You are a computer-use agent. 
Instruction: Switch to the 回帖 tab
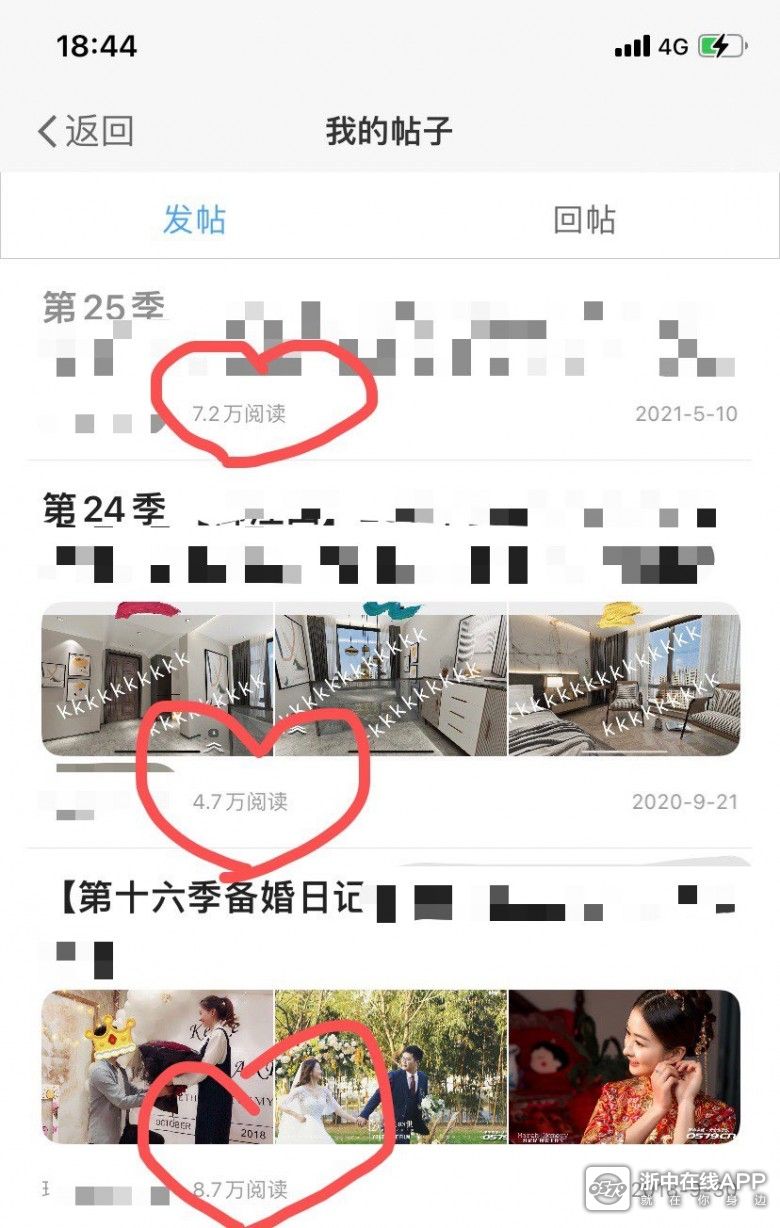point(584,219)
